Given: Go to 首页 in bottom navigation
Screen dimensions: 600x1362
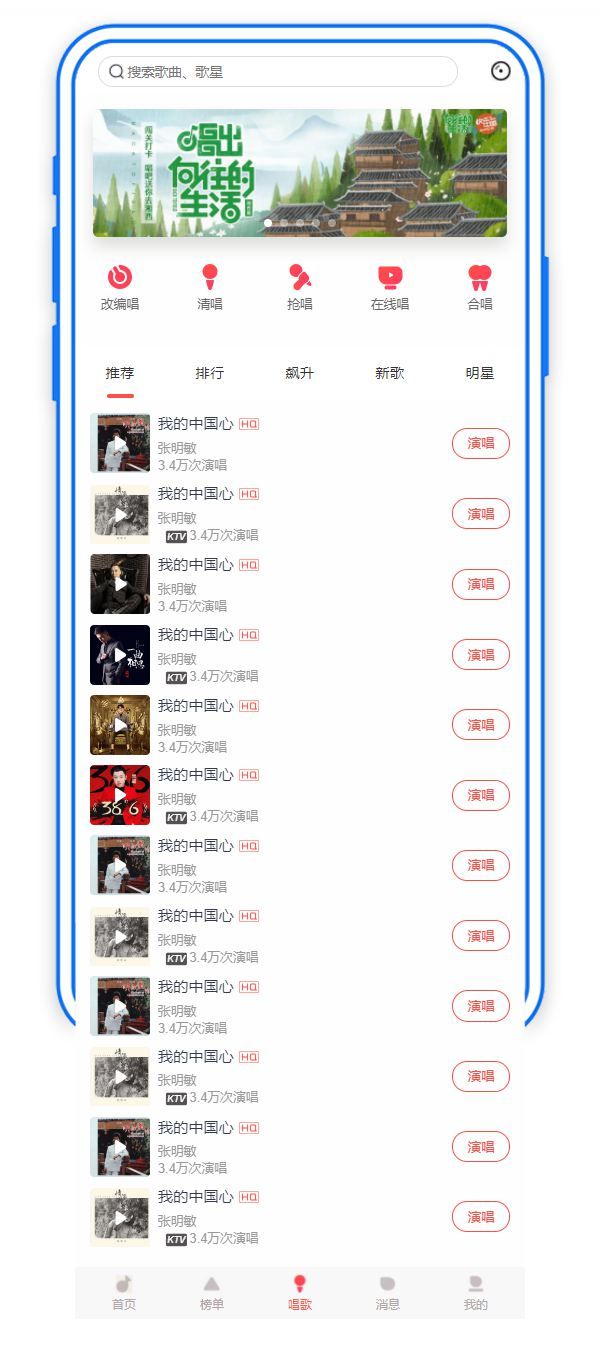Looking at the screenshot, I should tap(123, 1292).
